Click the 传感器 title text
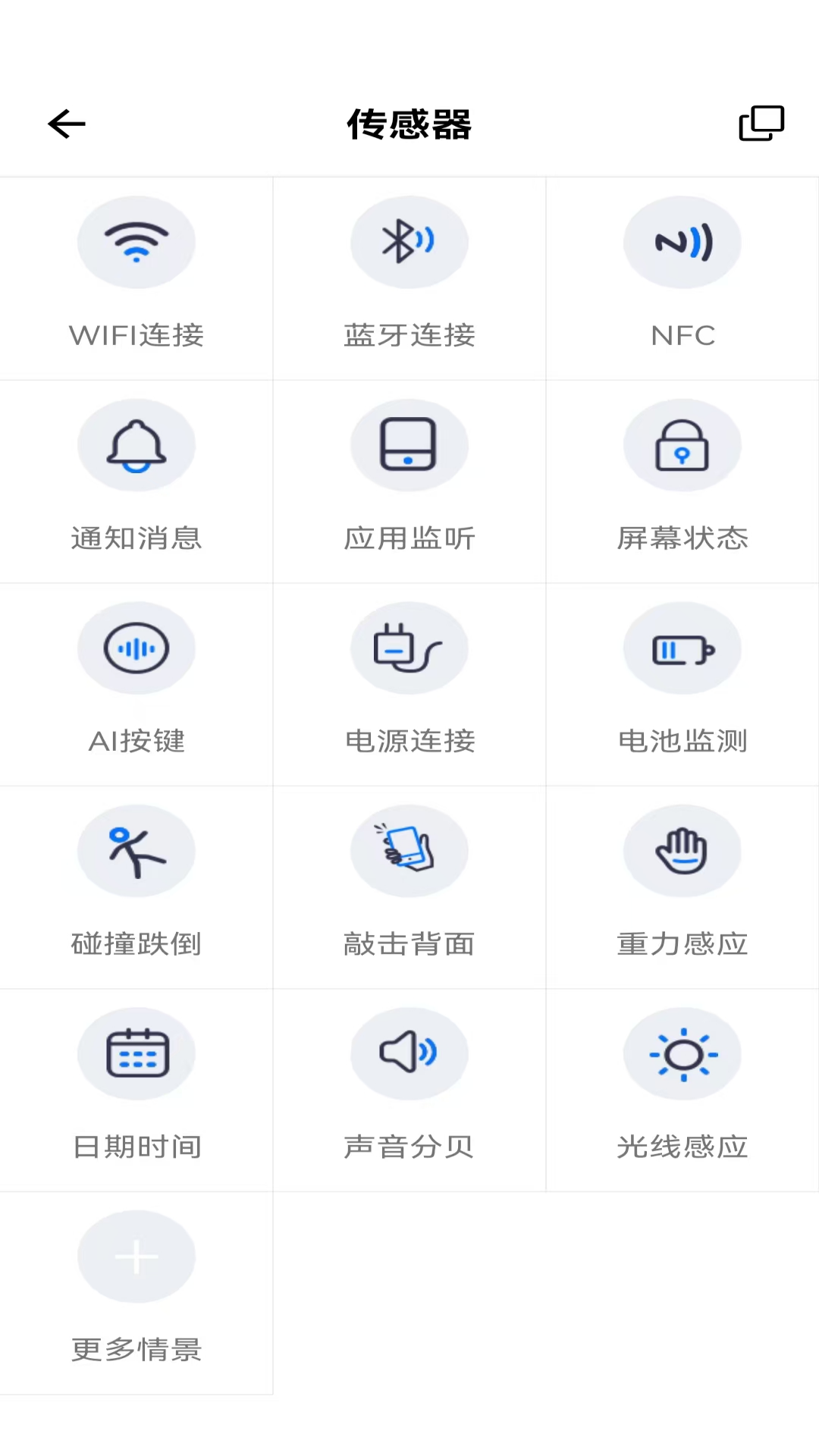This screenshot has width=819, height=1456. coord(409,125)
